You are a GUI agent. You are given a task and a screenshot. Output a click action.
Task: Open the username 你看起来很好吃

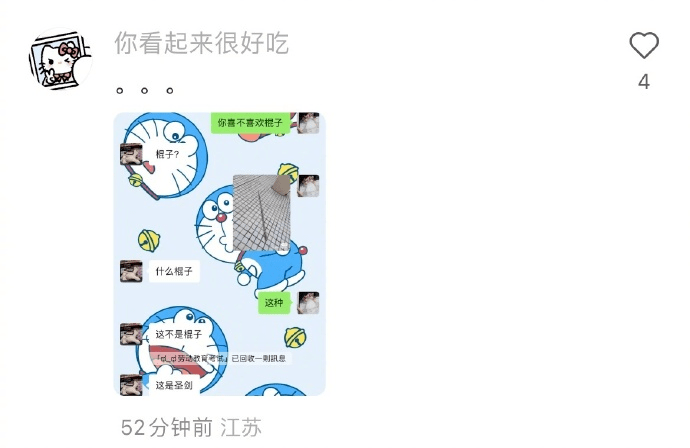201,43
